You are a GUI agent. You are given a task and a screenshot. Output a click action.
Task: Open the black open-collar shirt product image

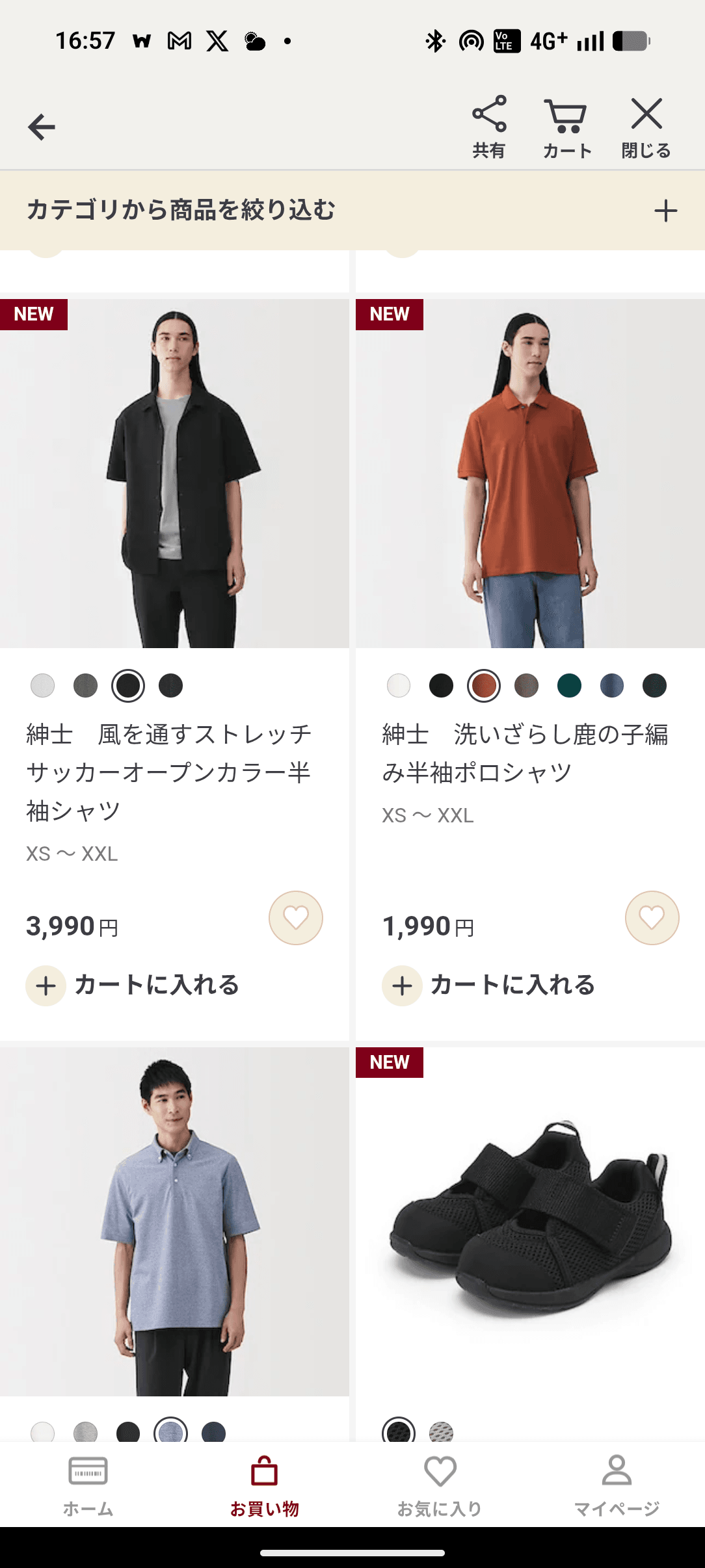(174, 473)
